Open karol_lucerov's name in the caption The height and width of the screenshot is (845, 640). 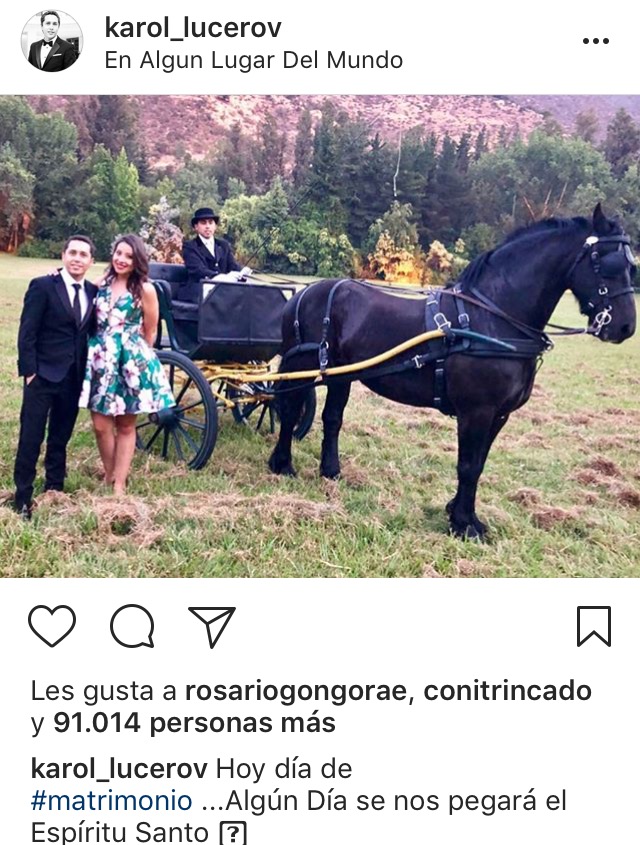[119, 769]
